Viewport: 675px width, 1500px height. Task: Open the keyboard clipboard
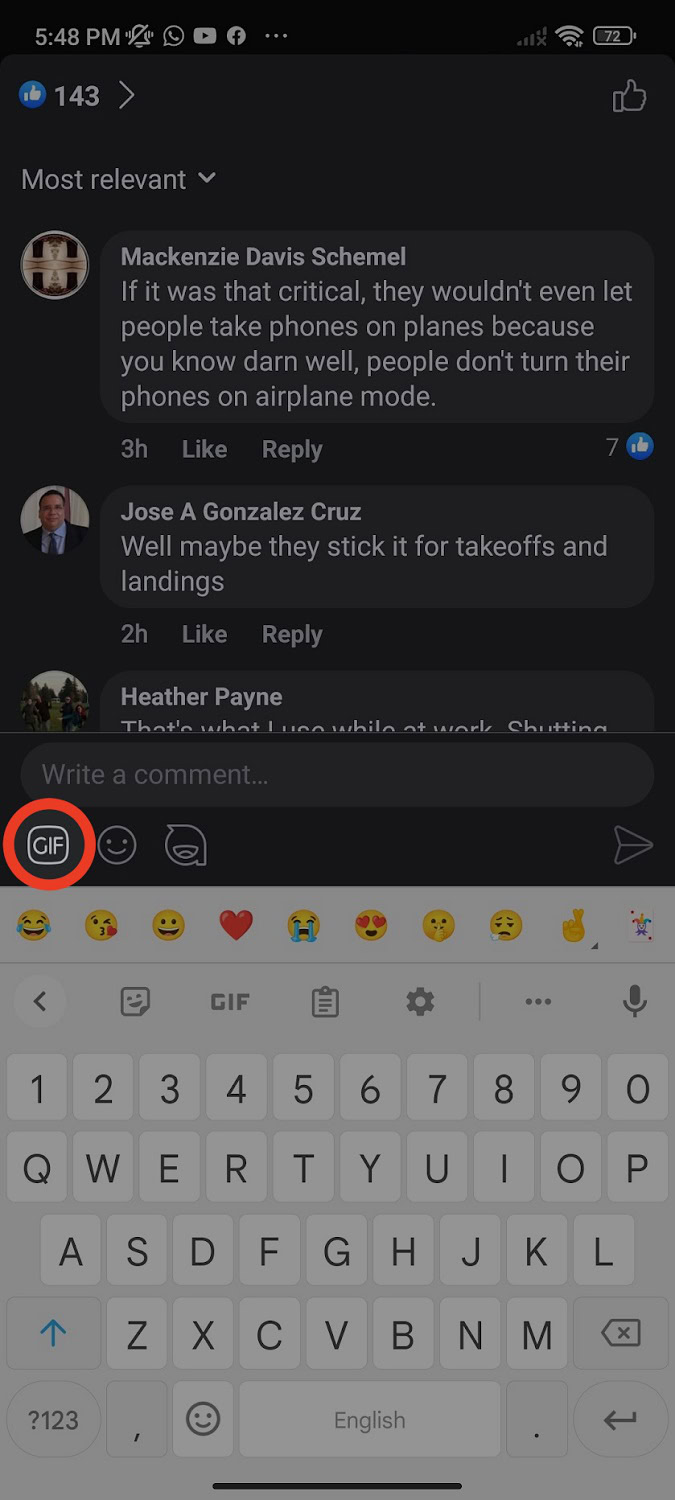(325, 1001)
